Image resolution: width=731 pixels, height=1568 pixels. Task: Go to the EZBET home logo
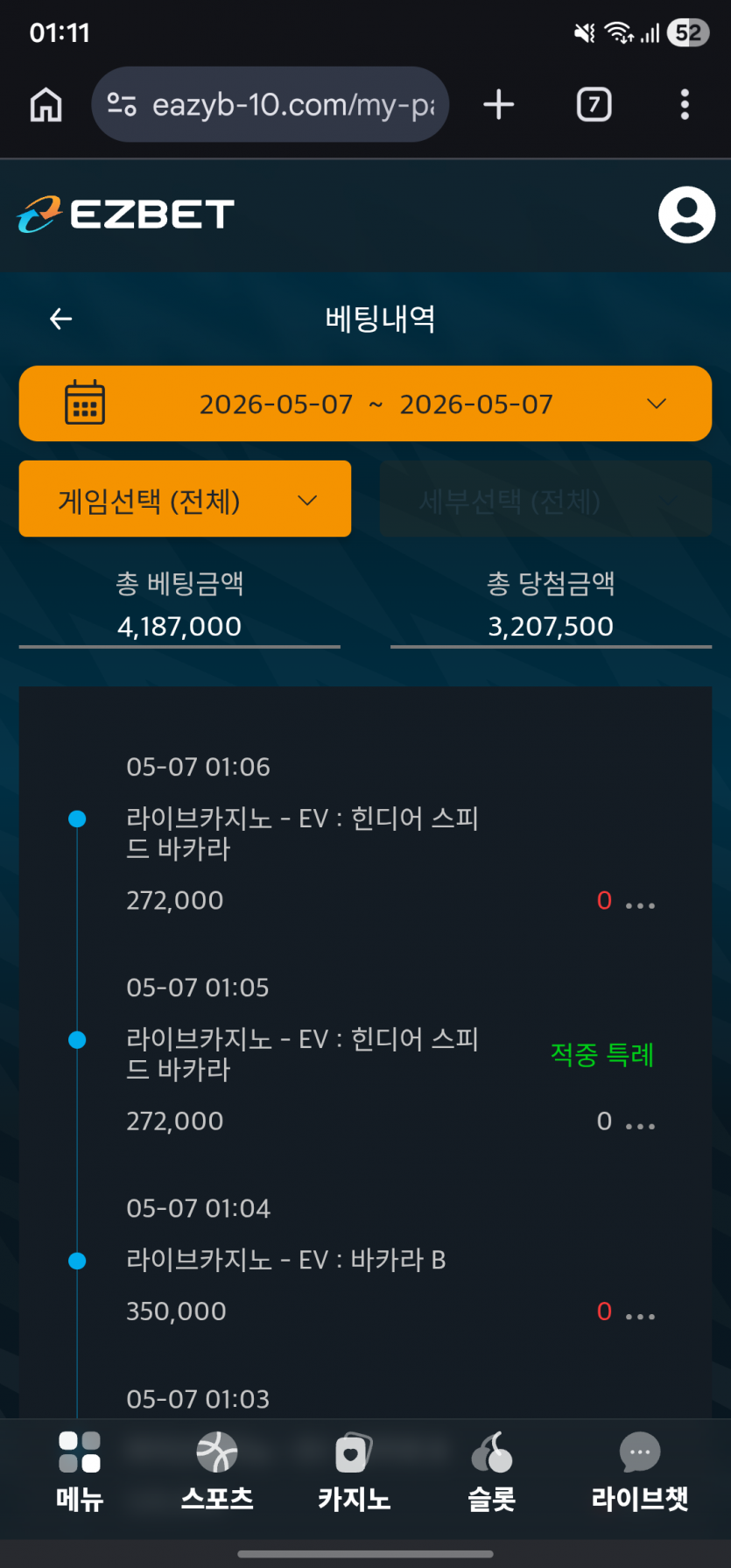pos(125,214)
